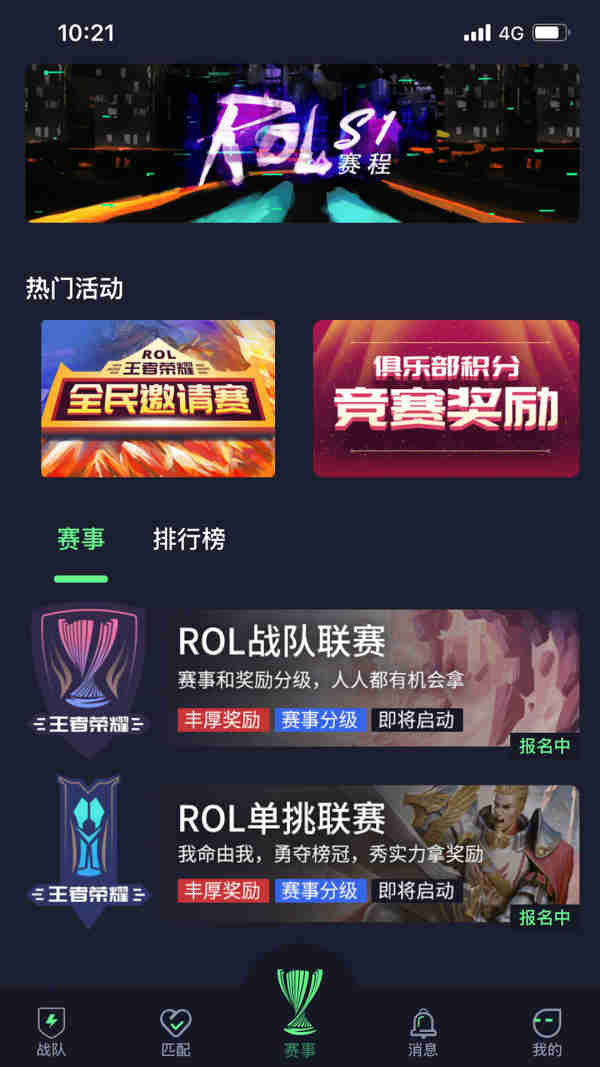Image resolution: width=600 pixels, height=1067 pixels.
Task: Switch to the 匹配 tab
Action: tap(176, 1032)
